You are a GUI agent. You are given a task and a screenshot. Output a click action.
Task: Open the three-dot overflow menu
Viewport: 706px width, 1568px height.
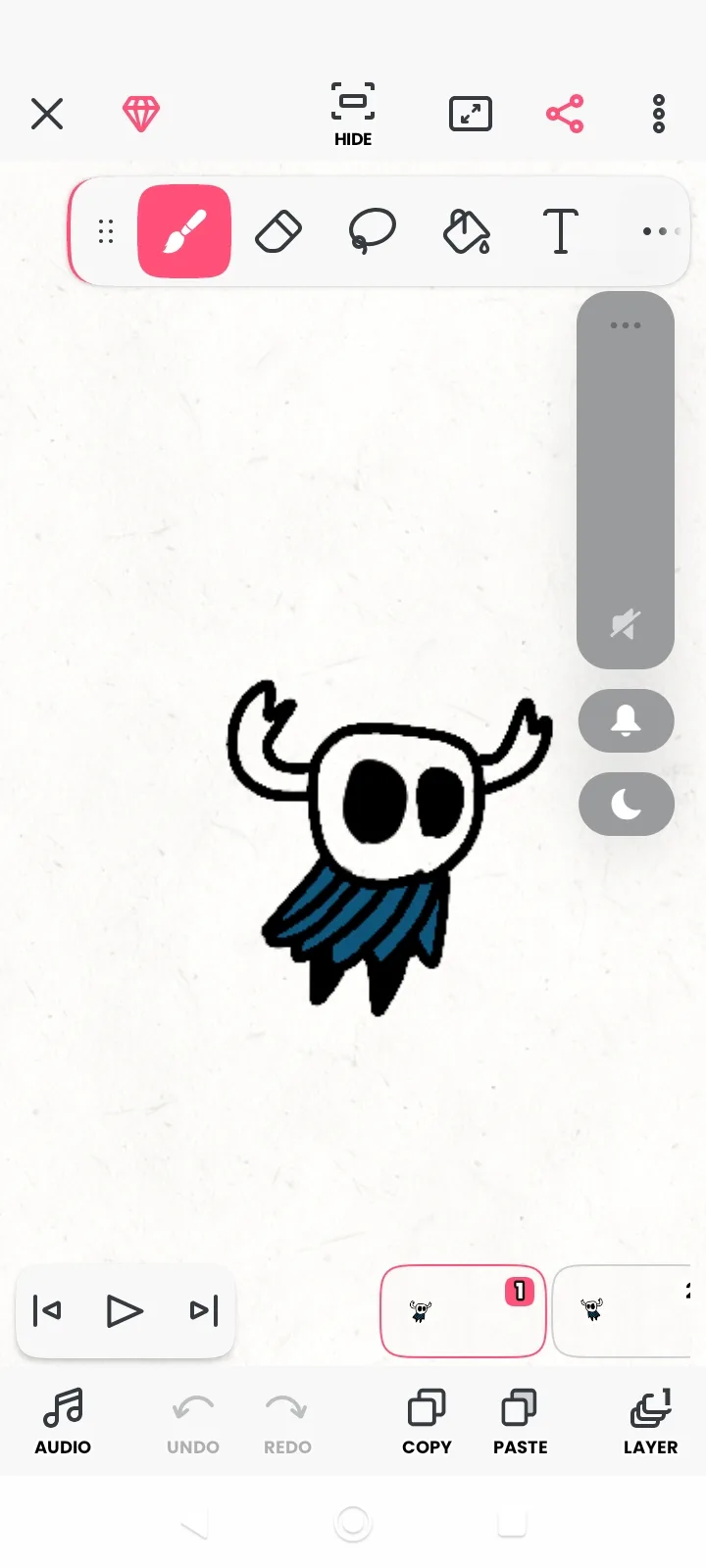click(659, 114)
